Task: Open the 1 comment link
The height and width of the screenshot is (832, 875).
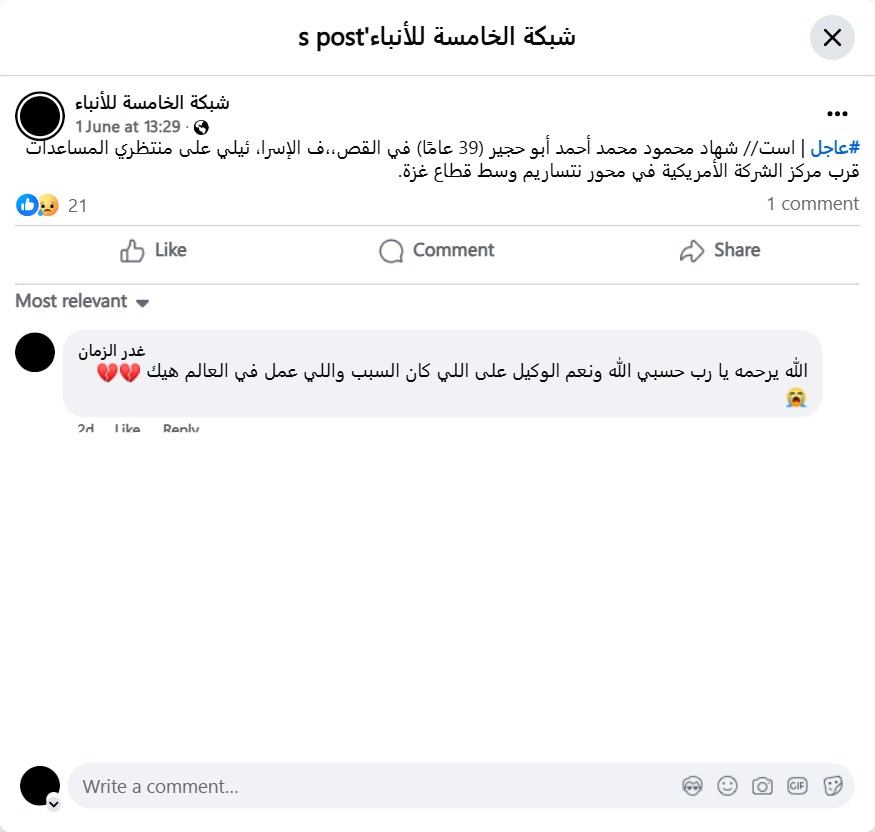Action: click(812, 204)
